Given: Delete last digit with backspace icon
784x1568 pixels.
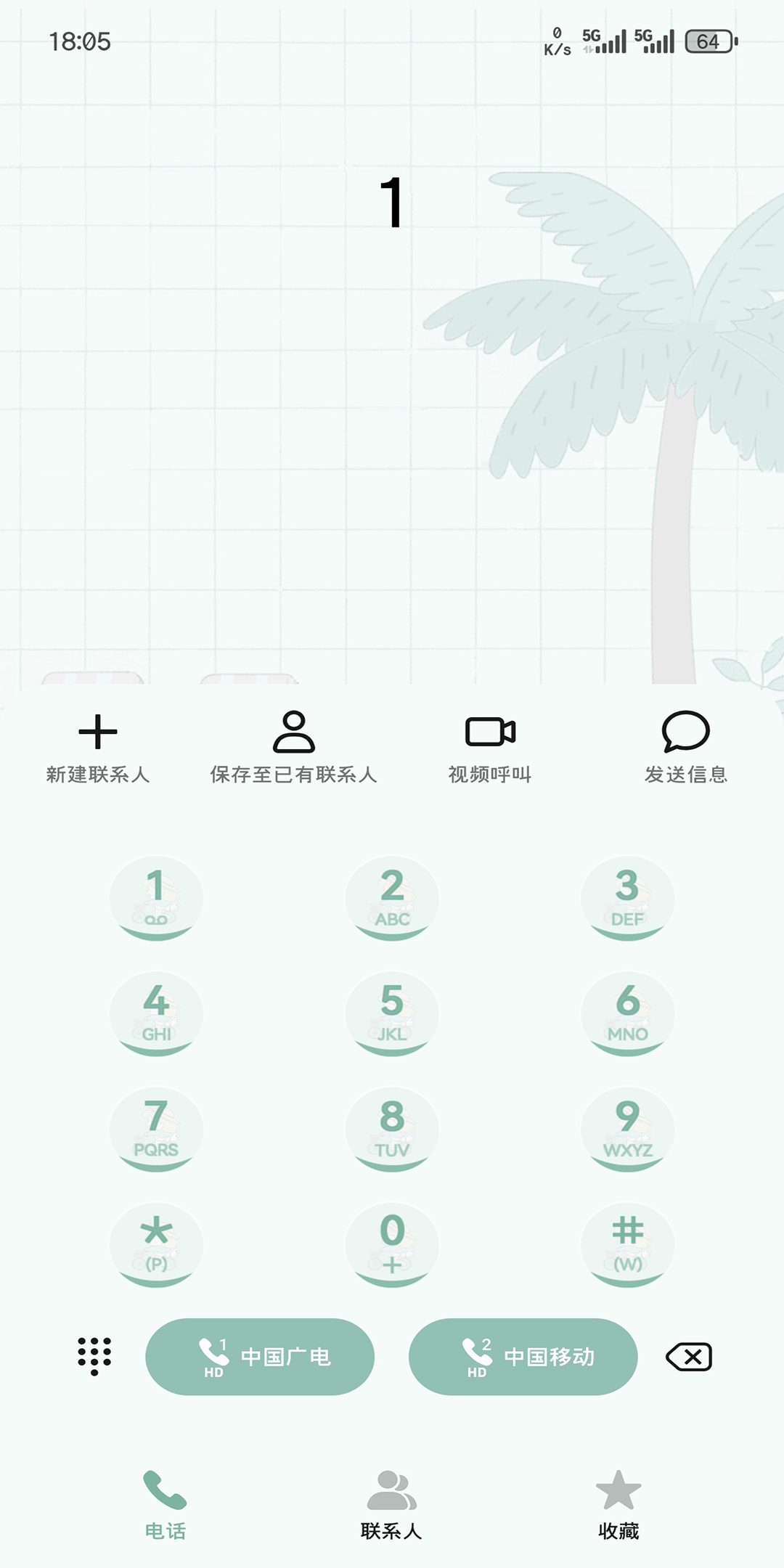Looking at the screenshot, I should coord(689,1357).
